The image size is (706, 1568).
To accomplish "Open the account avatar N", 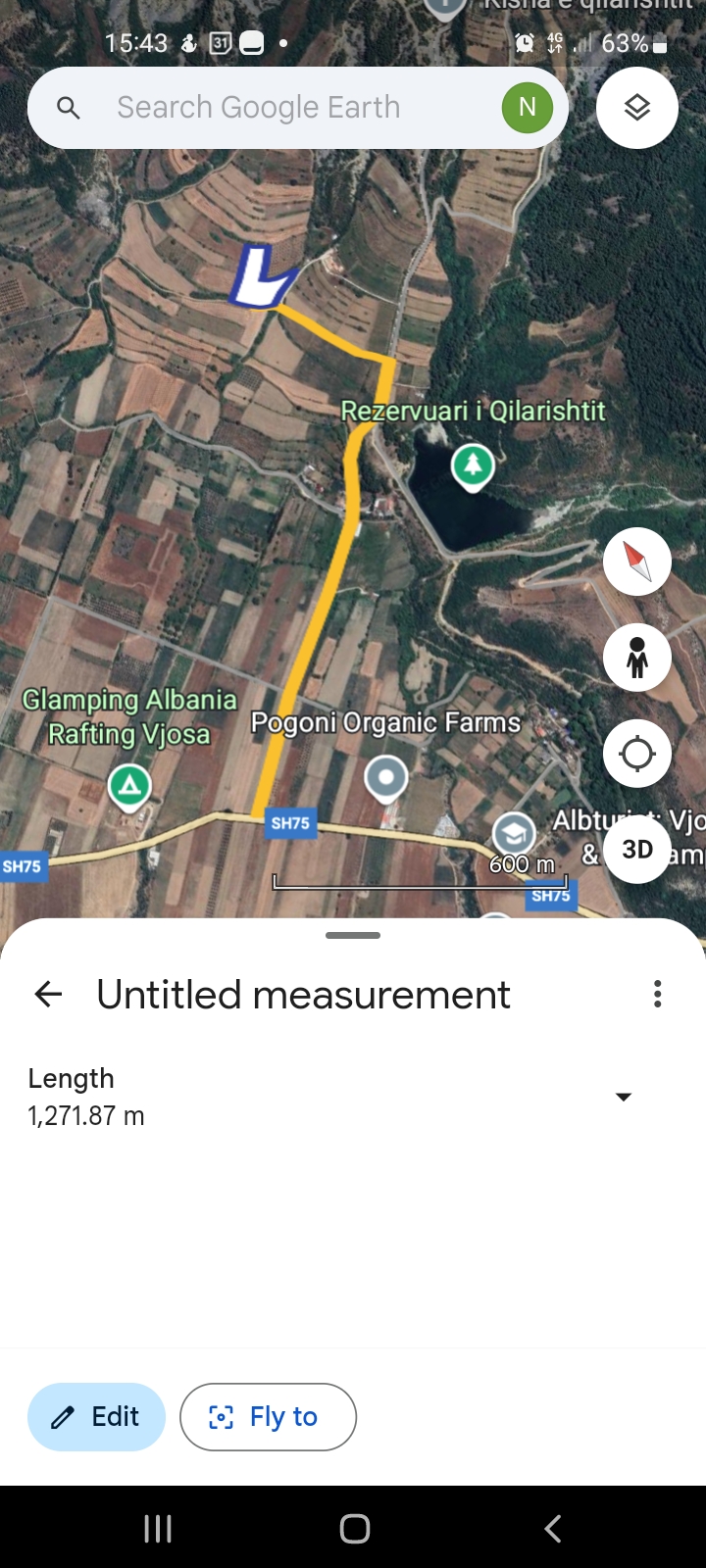I will pyautogui.click(x=528, y=108).
